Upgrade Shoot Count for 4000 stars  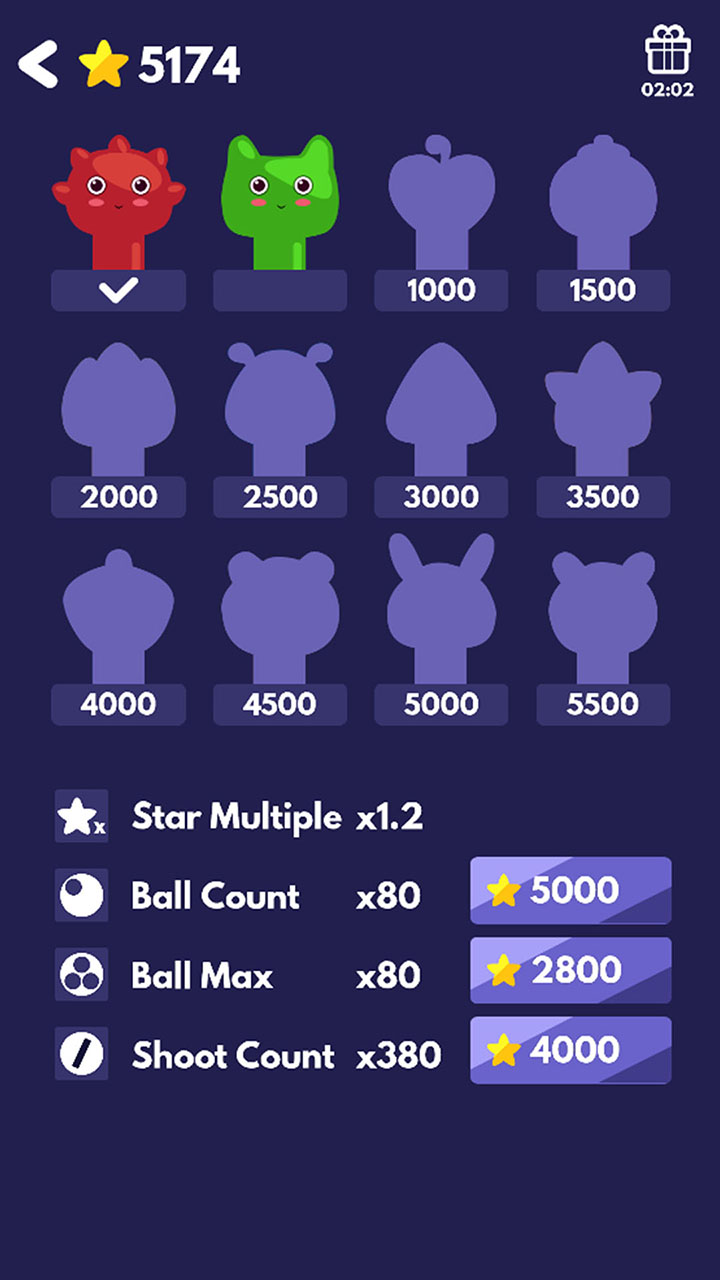570,1050
